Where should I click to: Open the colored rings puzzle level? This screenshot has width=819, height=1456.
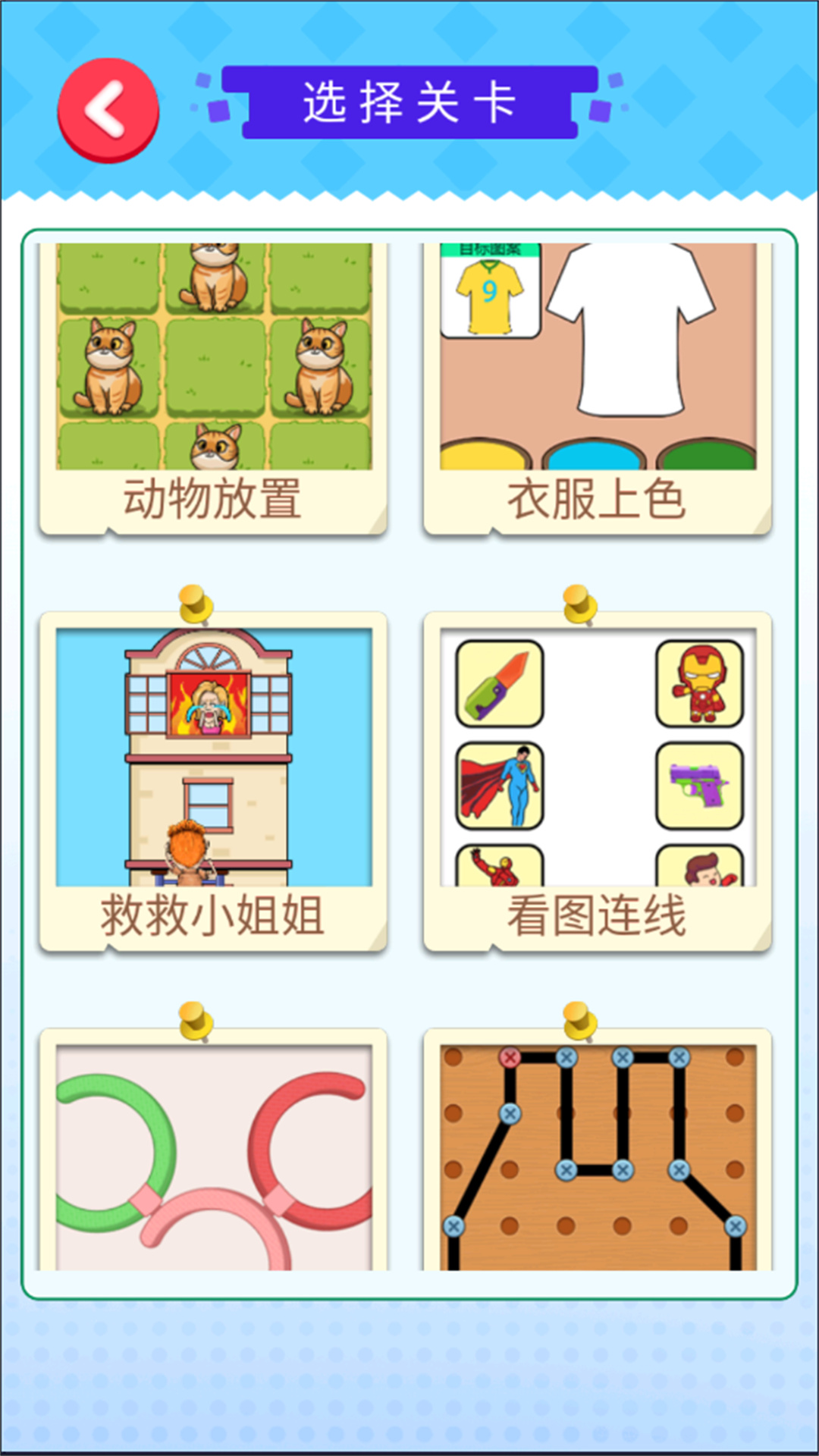click(213, 1153)
